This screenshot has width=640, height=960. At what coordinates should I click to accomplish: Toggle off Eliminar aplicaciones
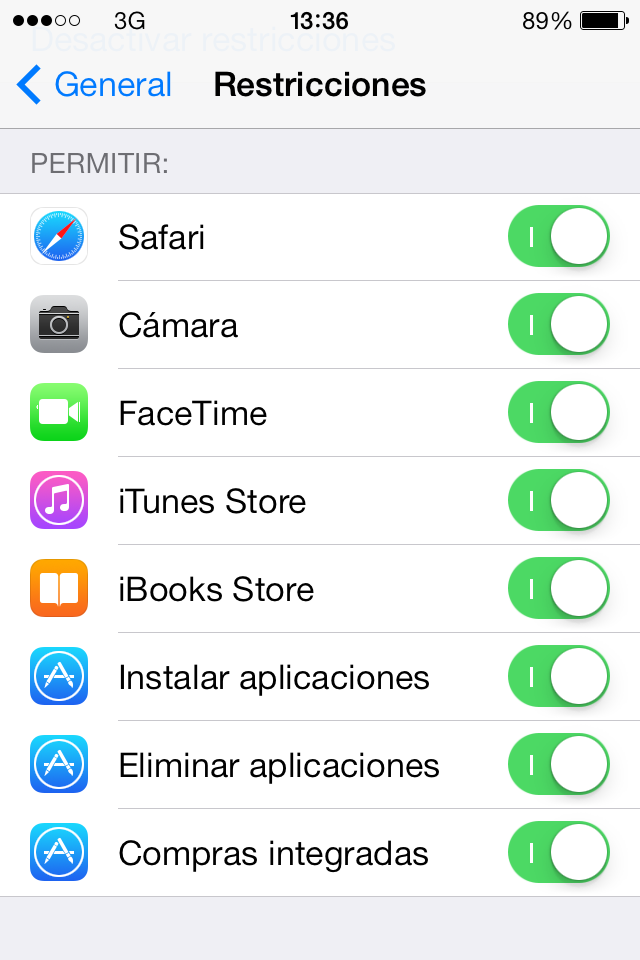point(559,765)
